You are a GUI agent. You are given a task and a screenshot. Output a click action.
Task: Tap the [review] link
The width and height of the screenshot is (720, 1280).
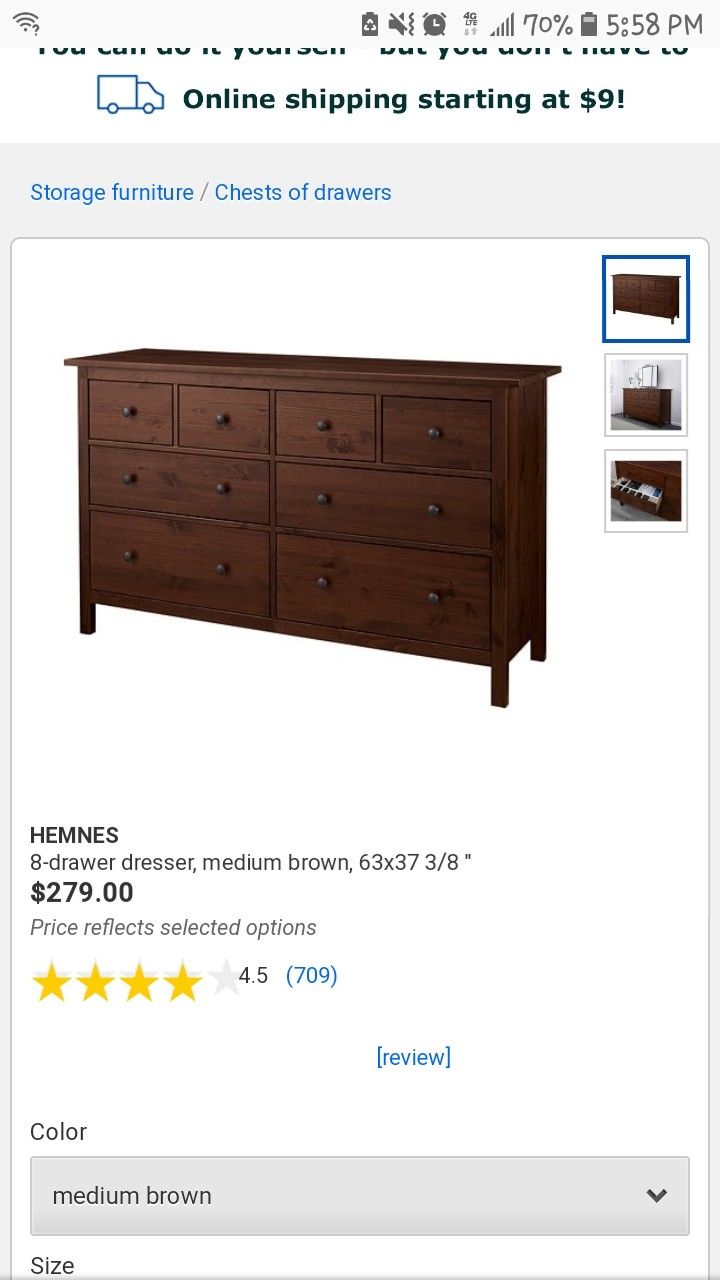tap(413, 1057)
